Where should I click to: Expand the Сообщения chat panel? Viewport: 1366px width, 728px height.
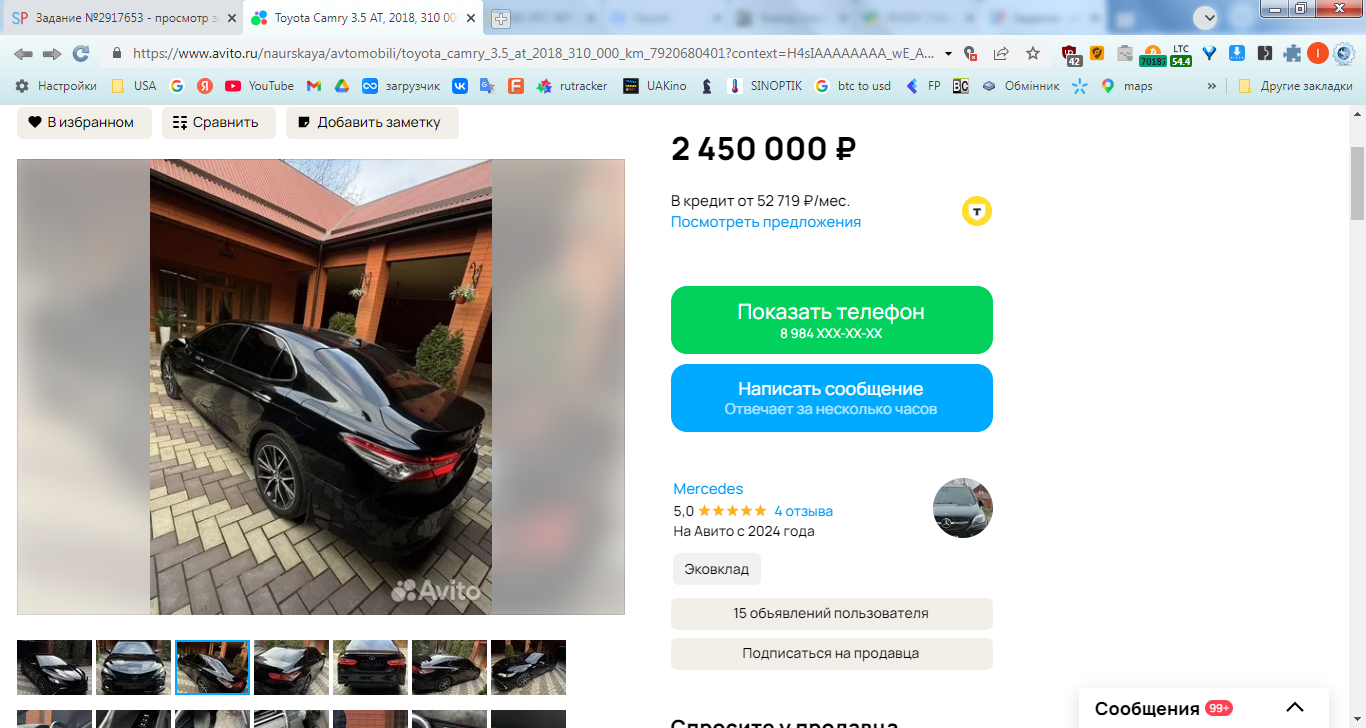(1294, 708)
